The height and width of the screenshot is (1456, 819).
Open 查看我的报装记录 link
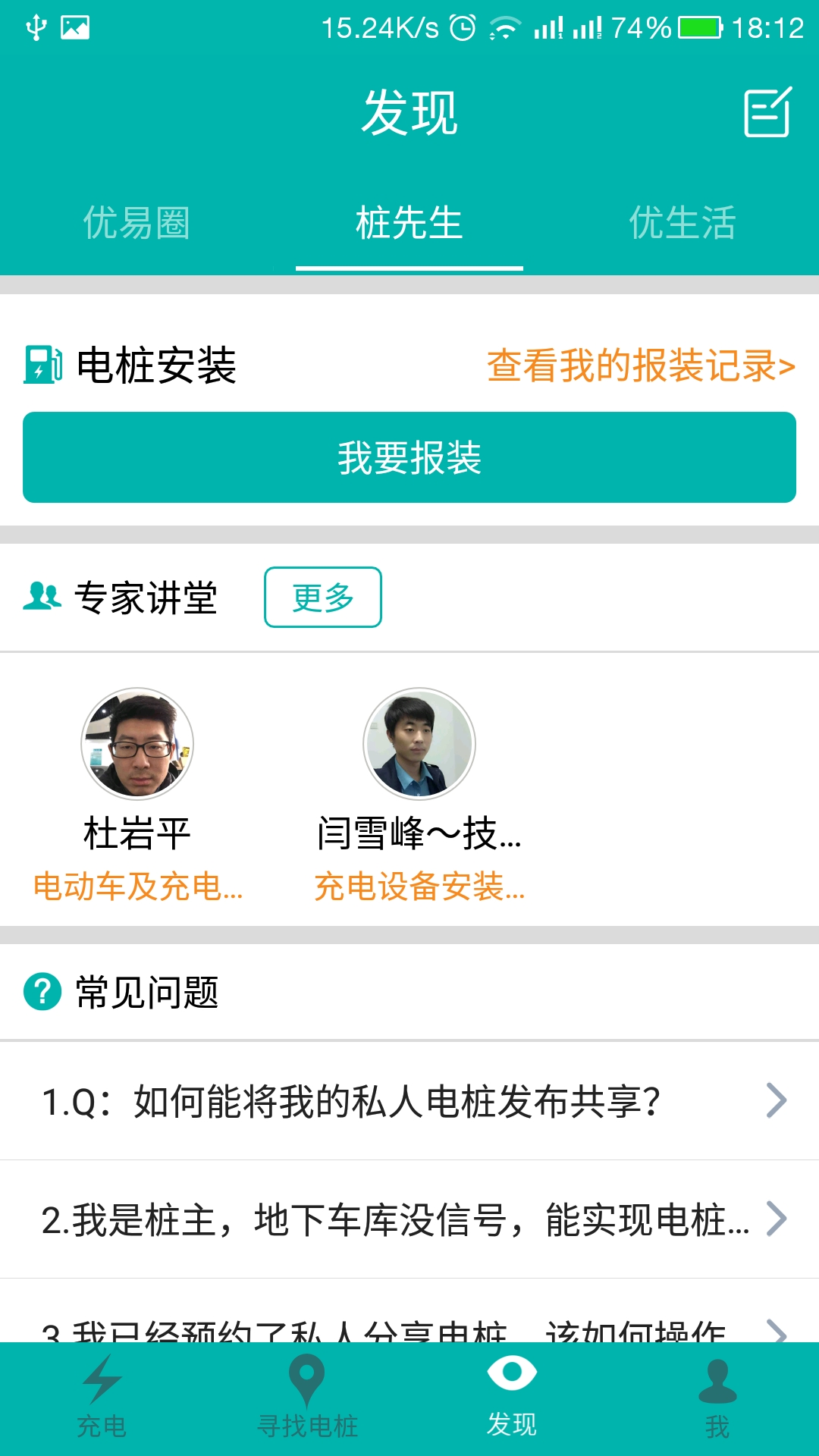pyautogui.click(x=641, y=366)
